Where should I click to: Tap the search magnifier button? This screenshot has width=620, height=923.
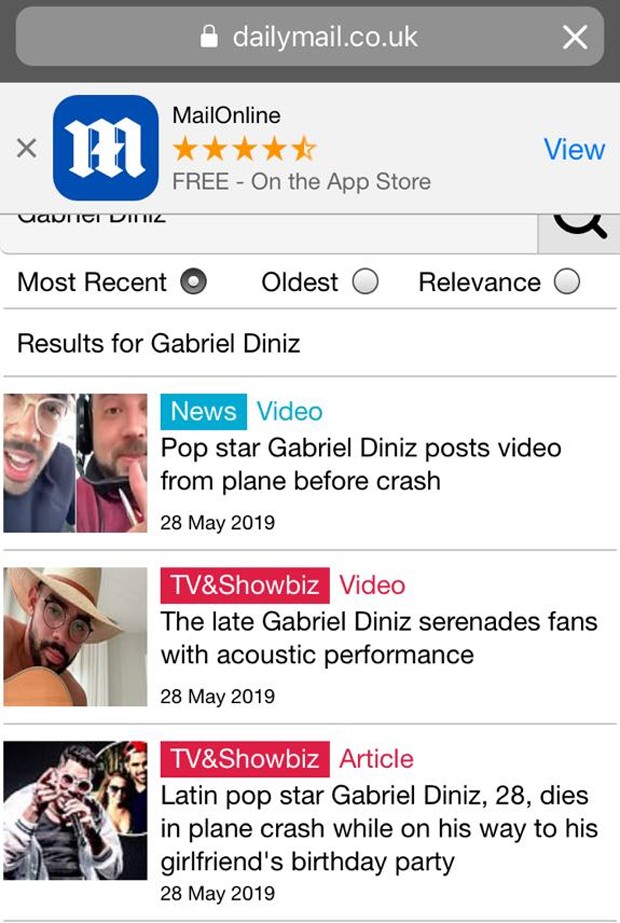(579, 227)
